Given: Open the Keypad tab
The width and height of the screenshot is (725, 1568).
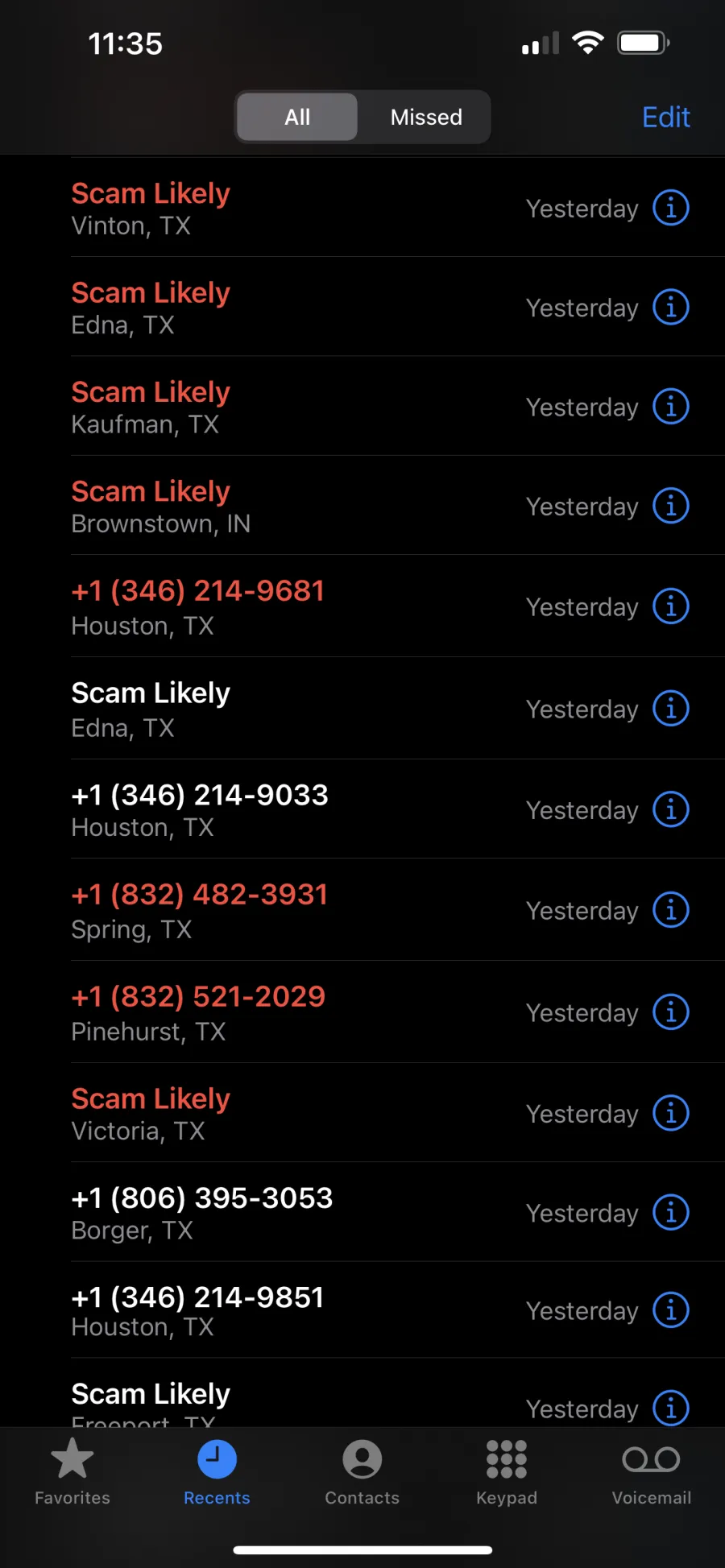Looking at the screenshot, I should (507, 1473).
